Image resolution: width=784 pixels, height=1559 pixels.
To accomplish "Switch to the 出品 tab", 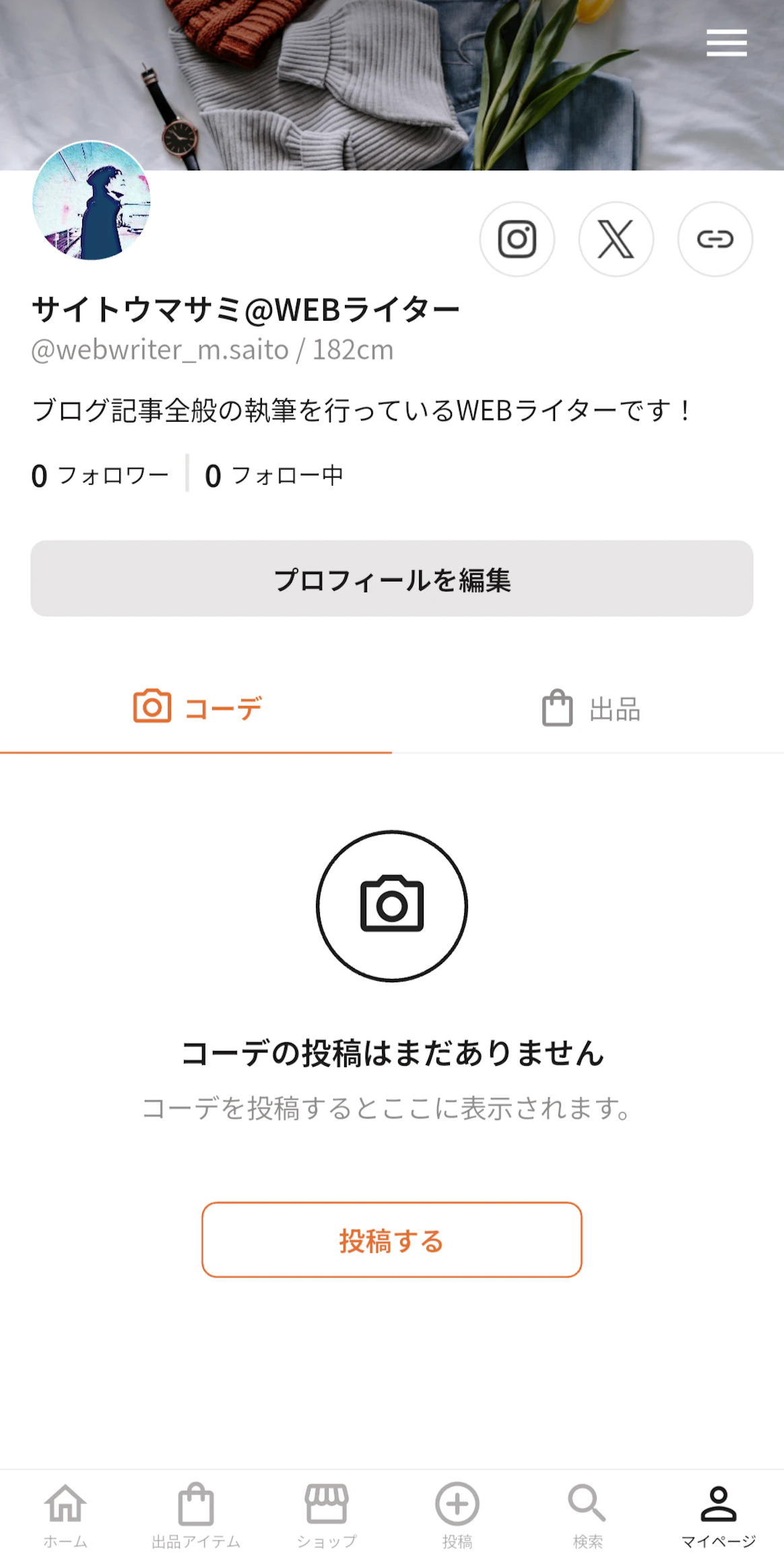I will pyautogui.click(x=590, y=708).
